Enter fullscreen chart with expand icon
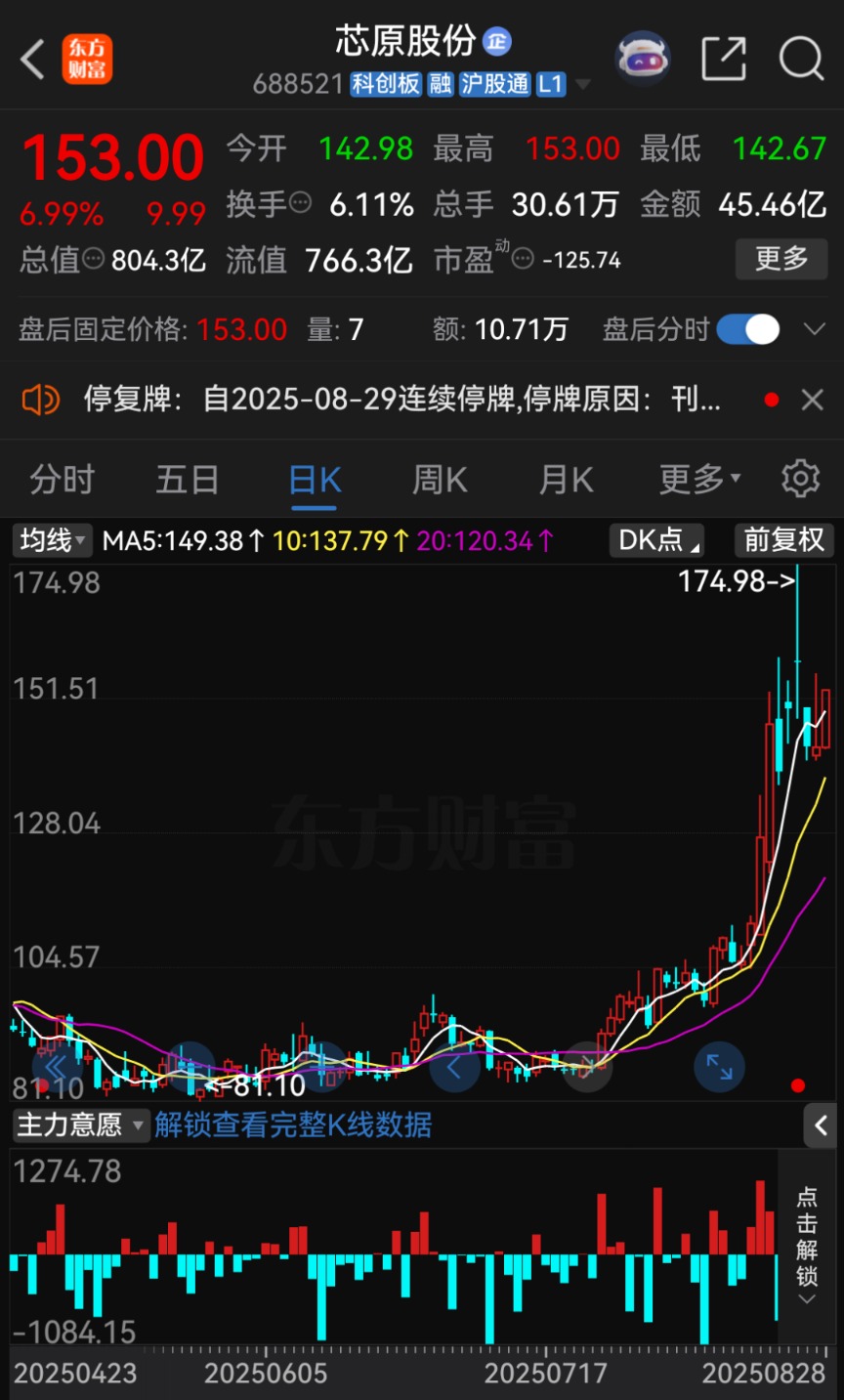Screen dimensions: 844x1400 [x=719, y=1066]
